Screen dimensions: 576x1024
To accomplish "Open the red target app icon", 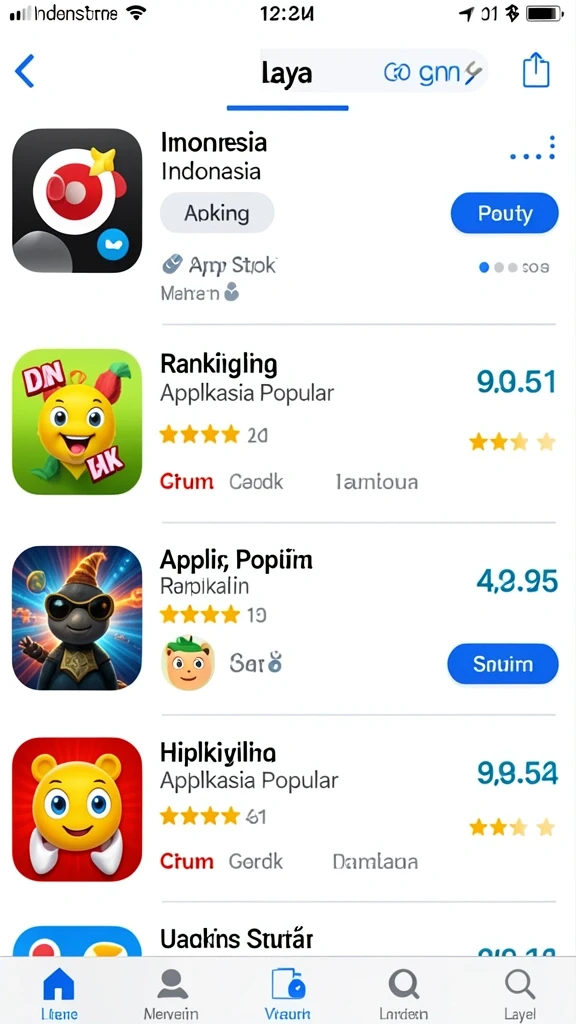I will tap(77, 200).
